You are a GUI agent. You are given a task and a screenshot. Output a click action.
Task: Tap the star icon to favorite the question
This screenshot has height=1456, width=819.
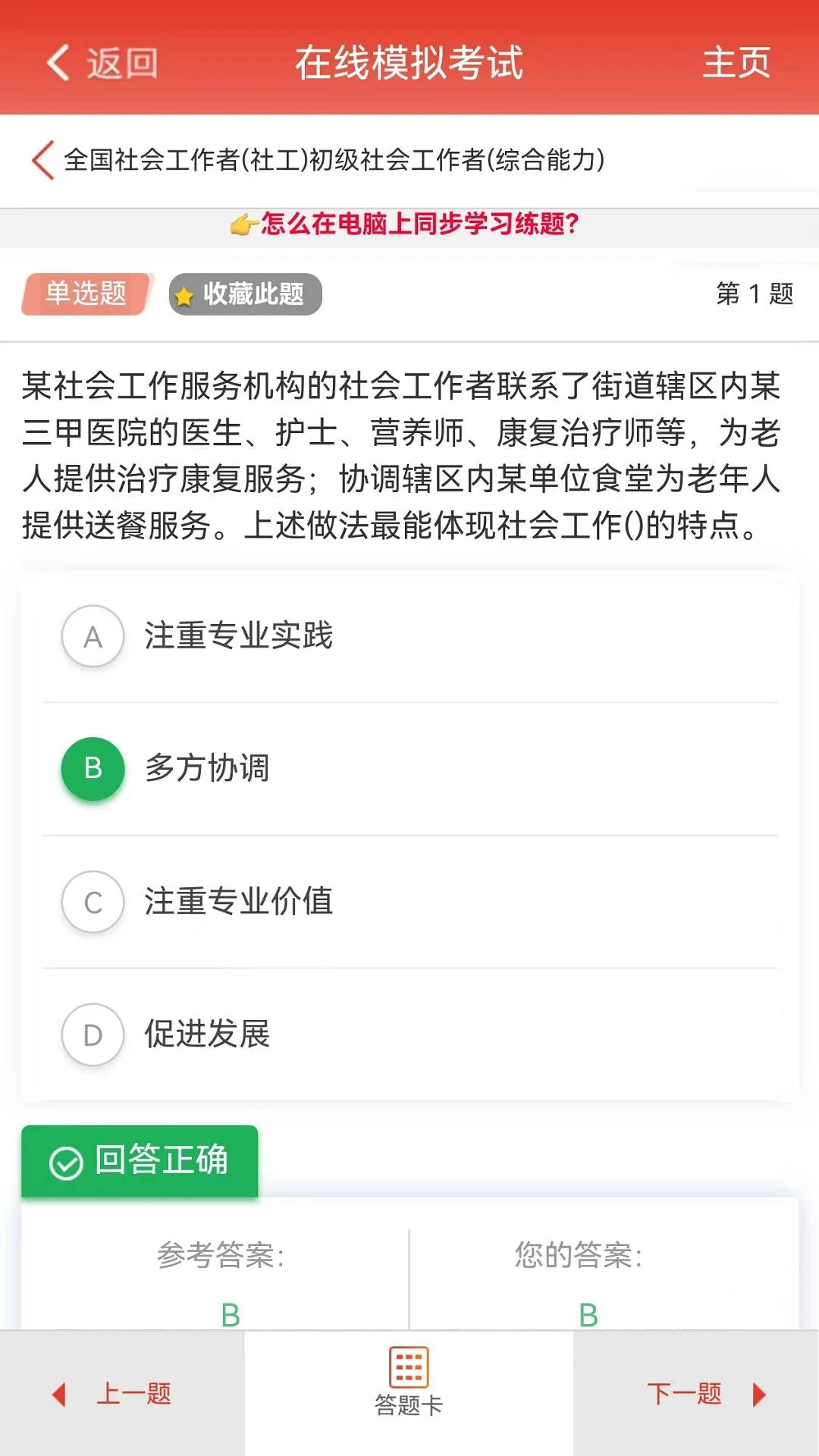coord(184,294)
